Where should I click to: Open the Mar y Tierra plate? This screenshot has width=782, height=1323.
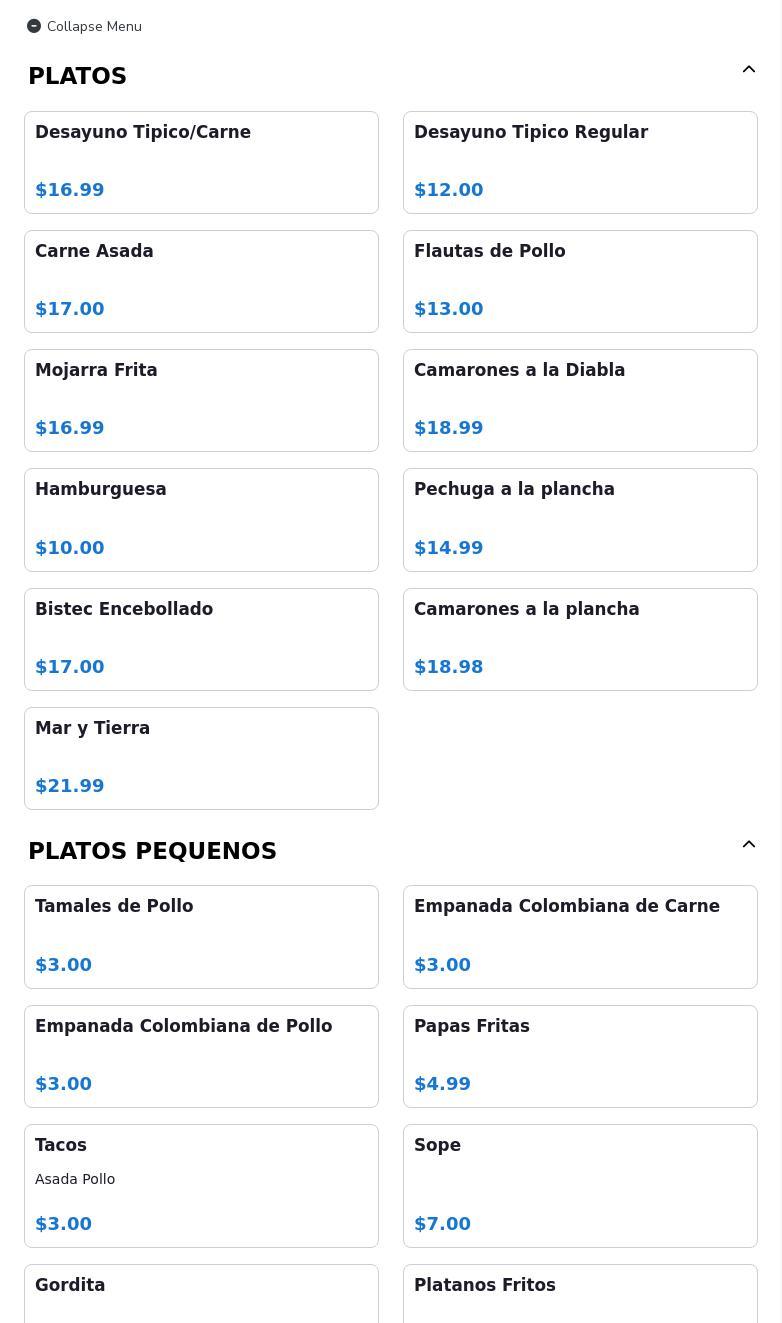coord(201,758)
